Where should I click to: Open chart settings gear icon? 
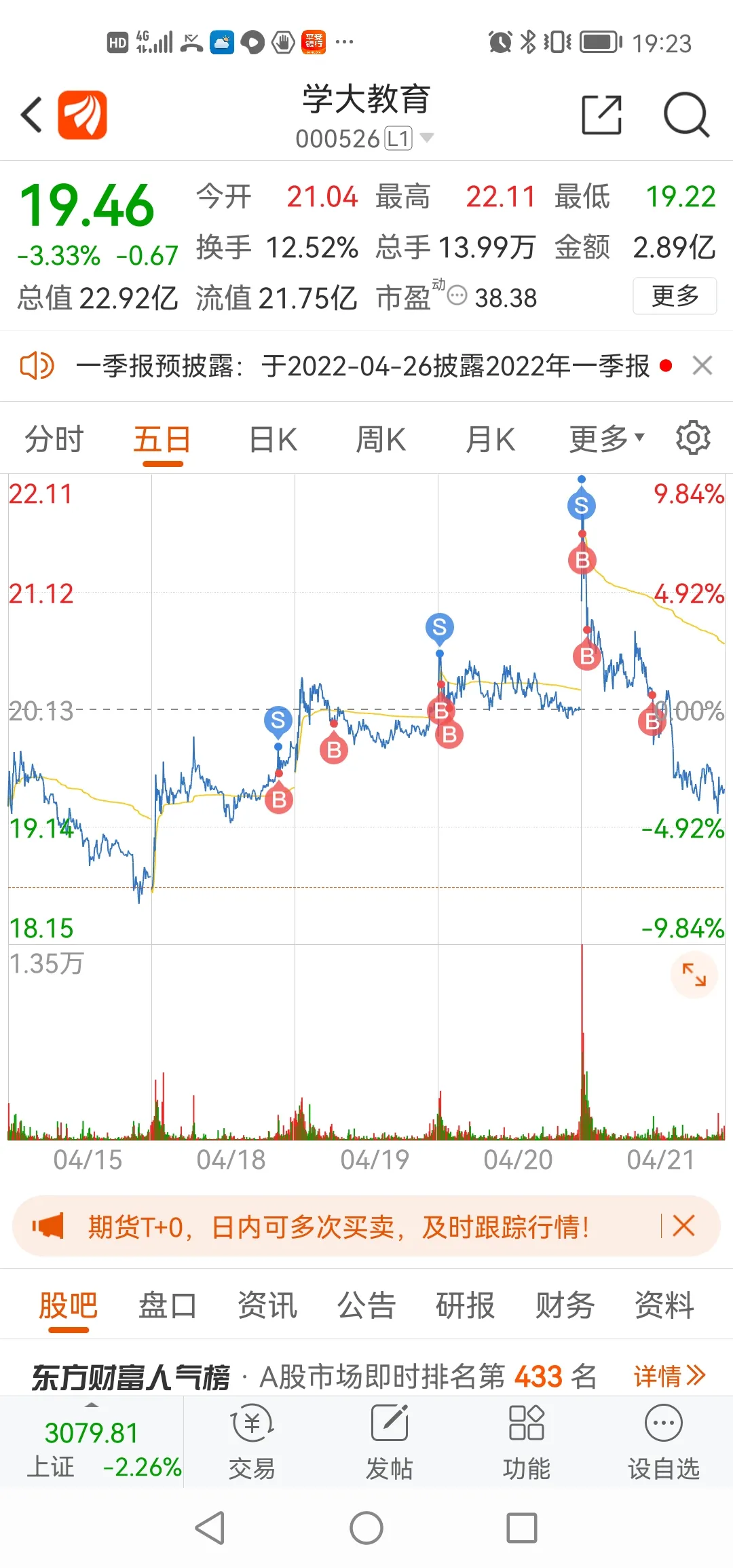[693, 438]
